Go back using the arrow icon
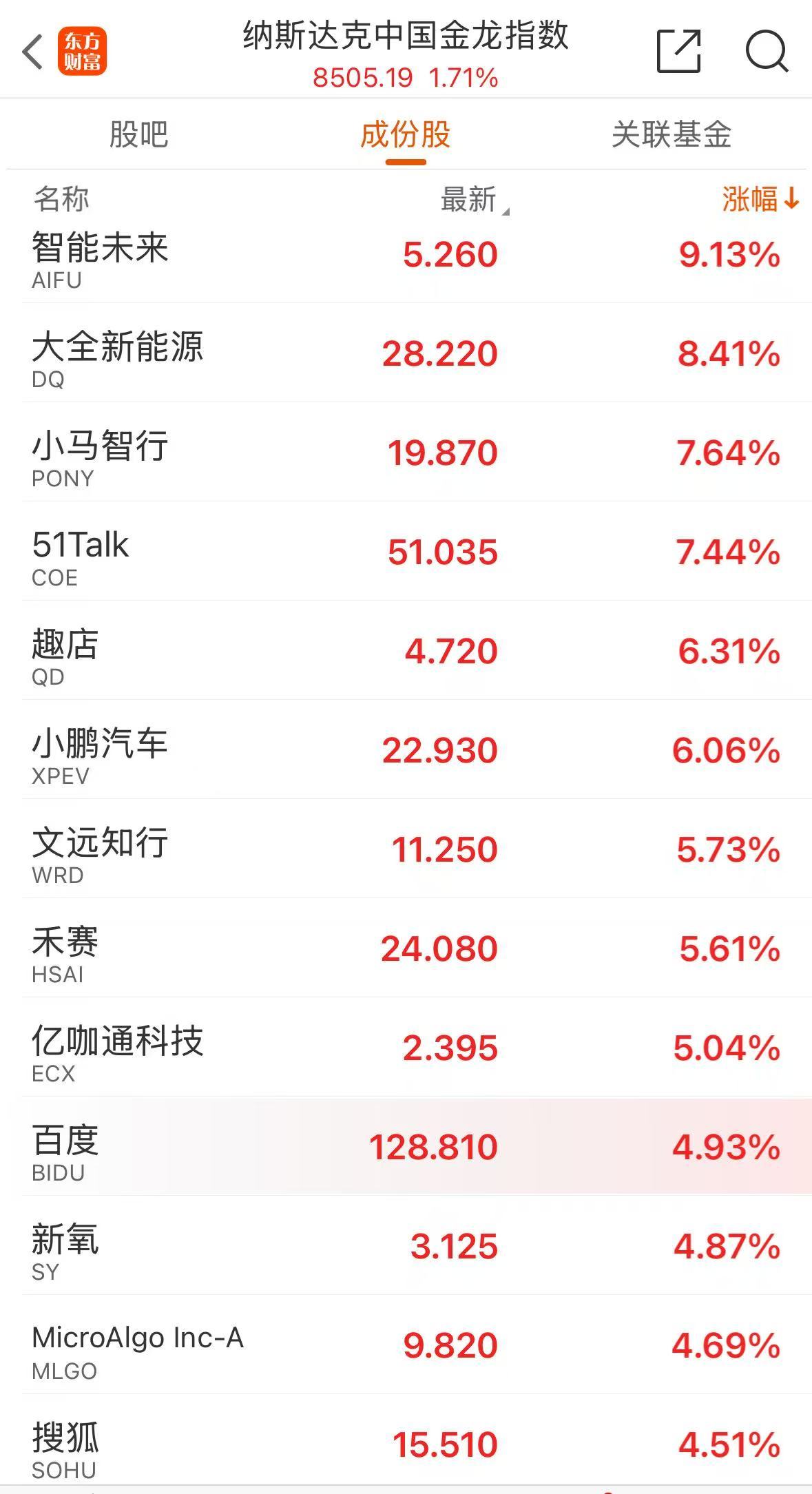 [x=32, y=52]
